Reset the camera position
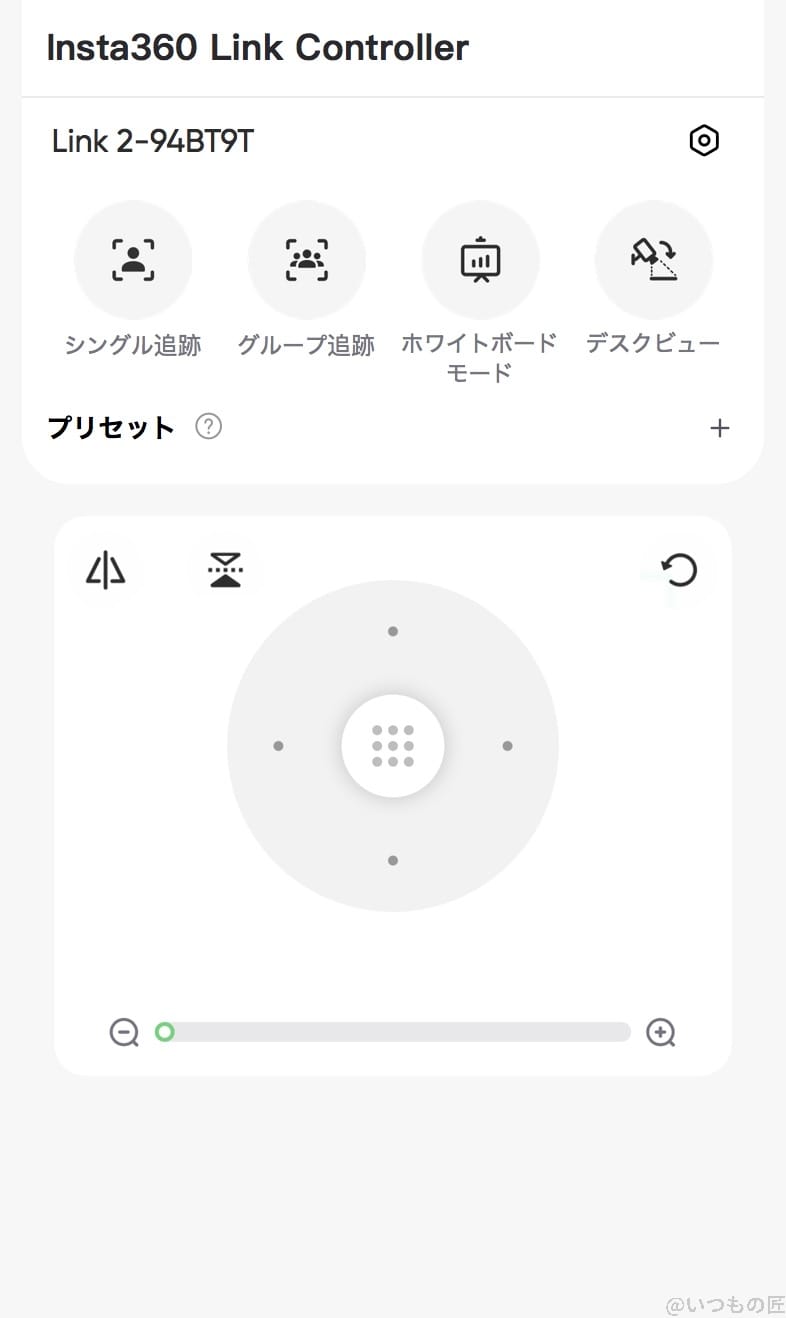The width and height of the screenshot is (786, 1318). (680, 571)
